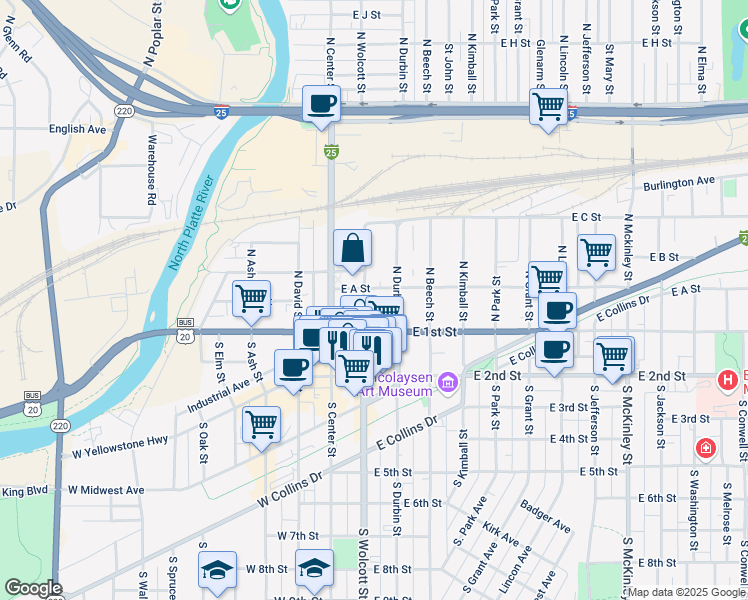Tap the school marker left of W 8th St
This screenshot has height=600, width=748.
[x=218, y=570]
